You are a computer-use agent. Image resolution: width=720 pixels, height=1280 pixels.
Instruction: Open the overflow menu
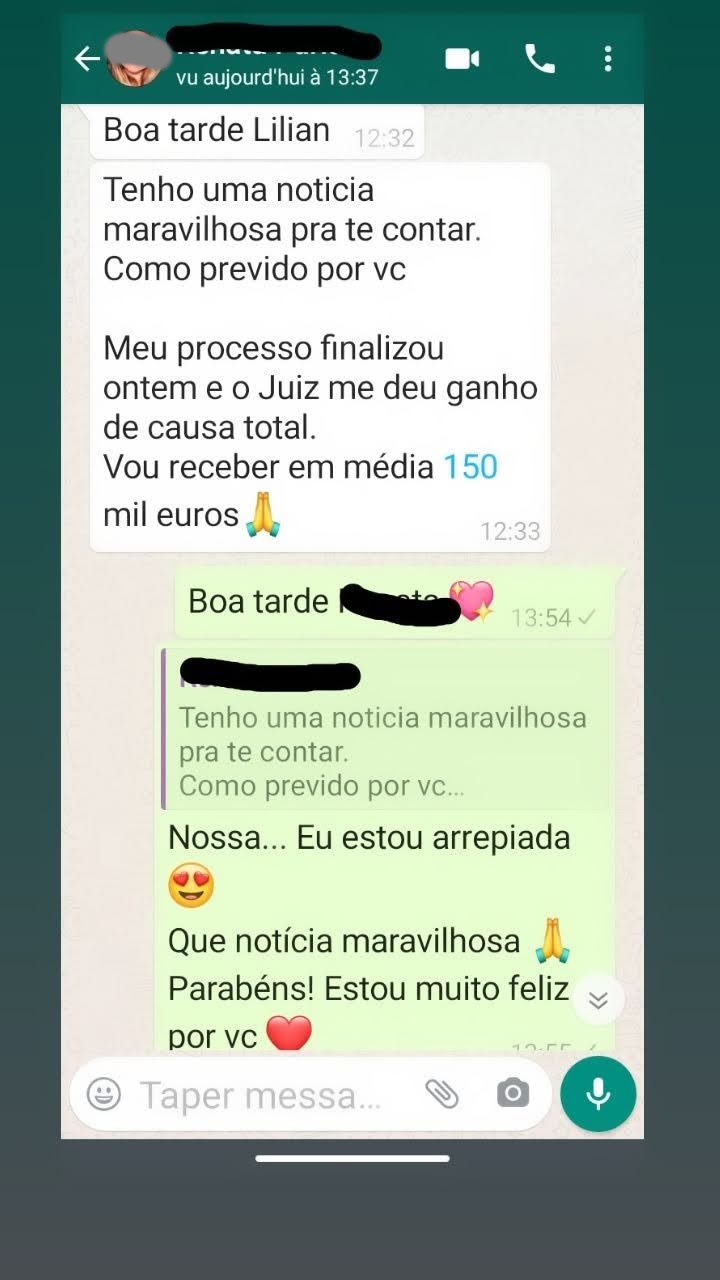[608, 59]
